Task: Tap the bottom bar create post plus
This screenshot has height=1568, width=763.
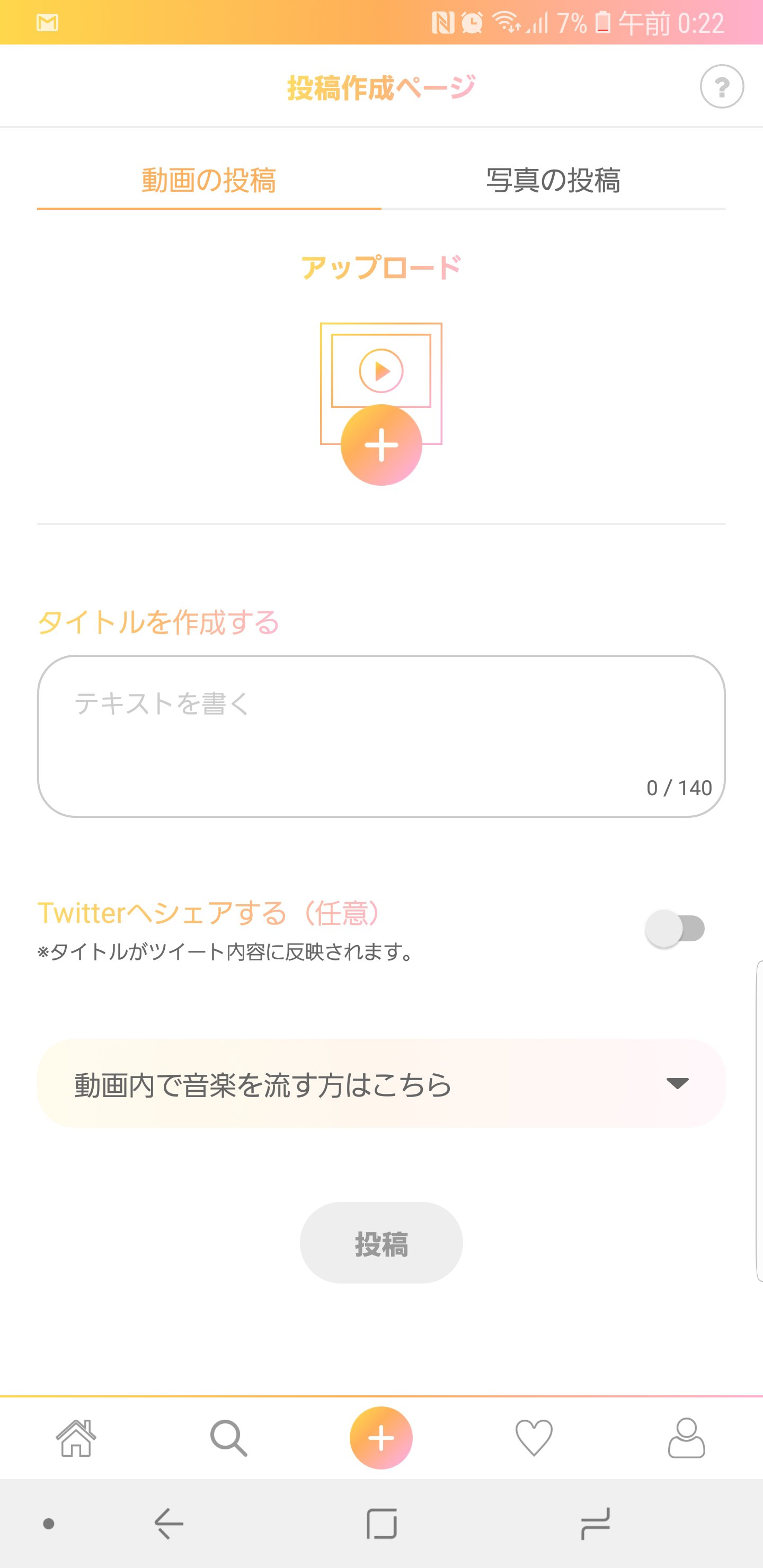Action: point(381,1438)
